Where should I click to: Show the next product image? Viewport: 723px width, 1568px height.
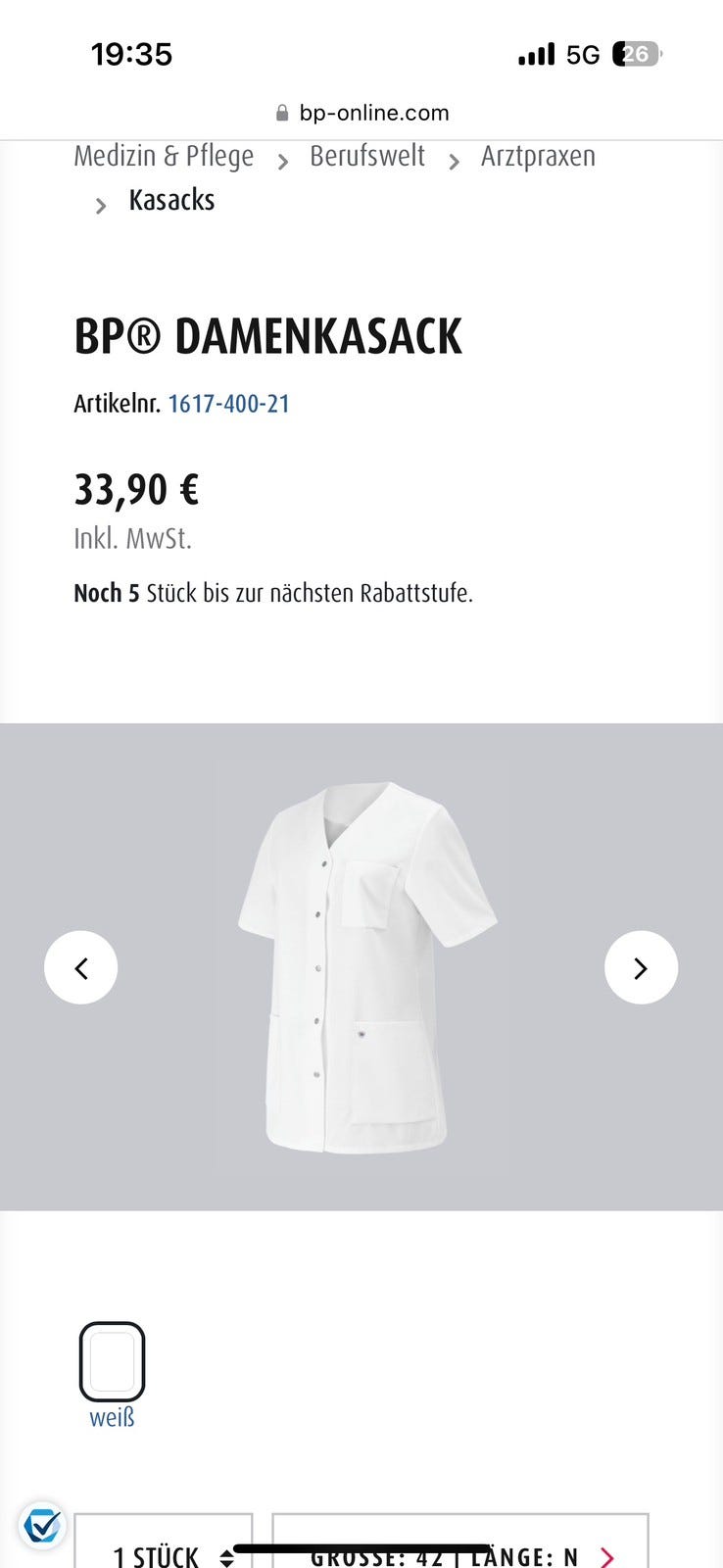[x=641, y=967]
